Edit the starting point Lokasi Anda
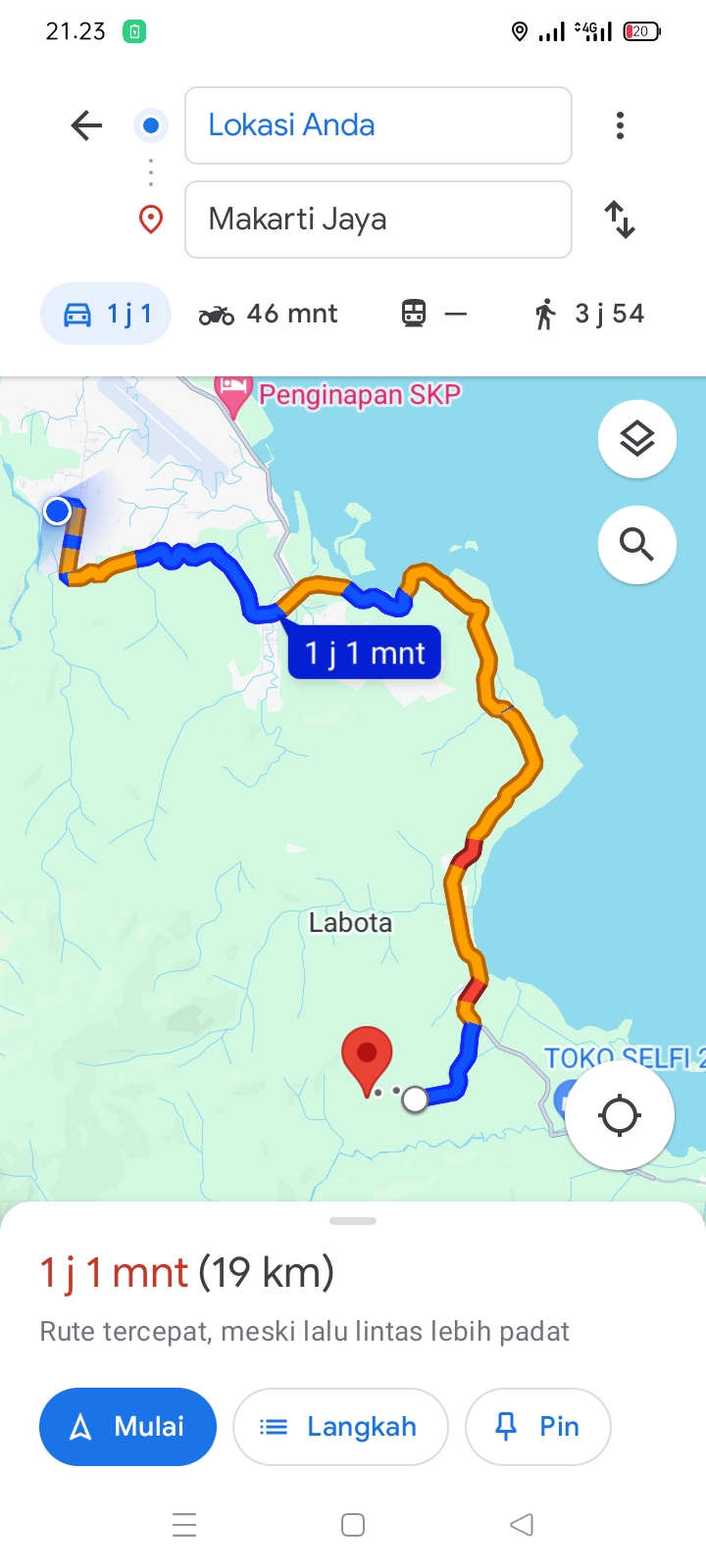The width and height of the screenshot is (706, 1568). [378, 125]
